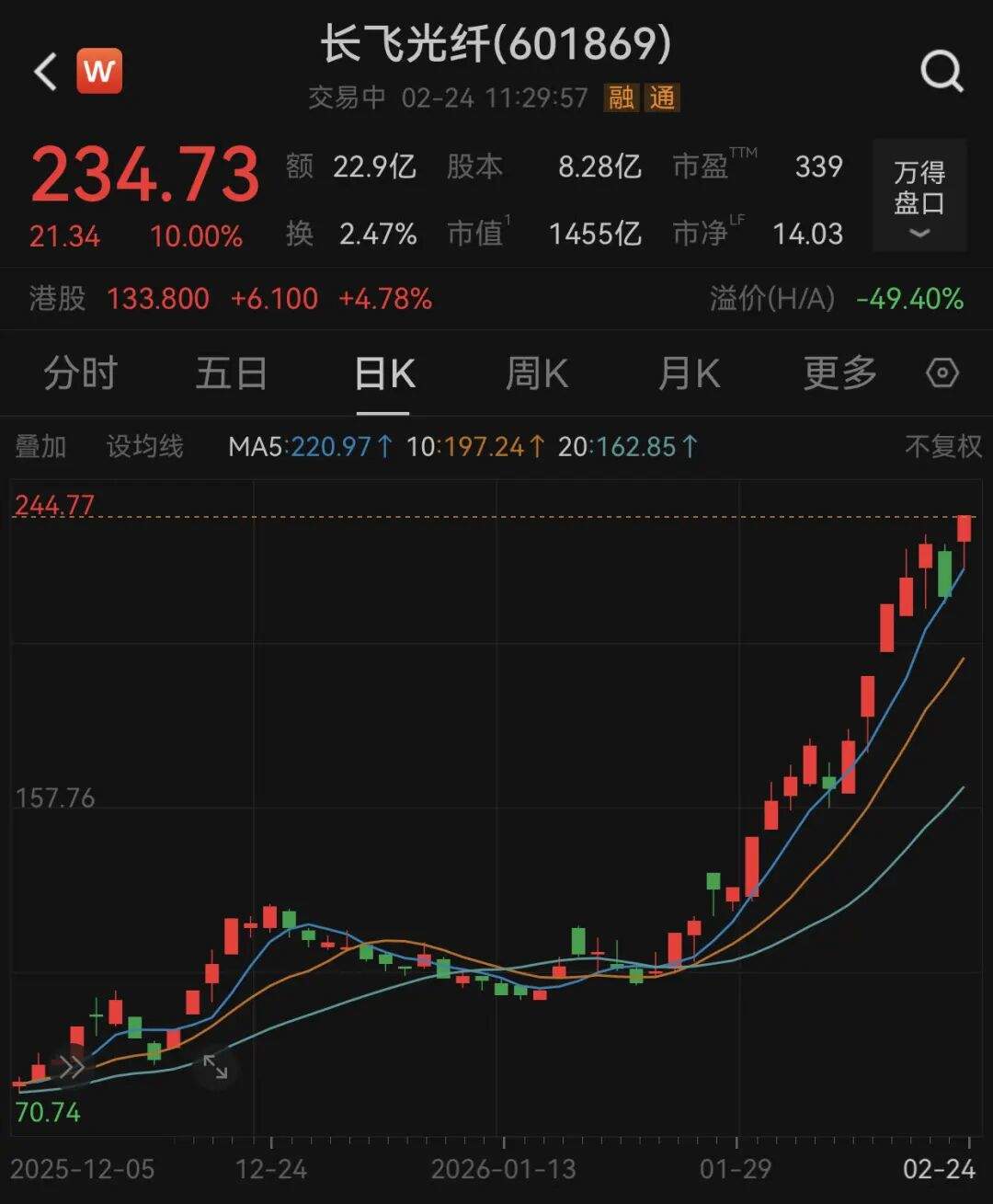Open 设均线 moving average settings
993x1204 pixels.
pyautogui.click(x=144, y=447)
